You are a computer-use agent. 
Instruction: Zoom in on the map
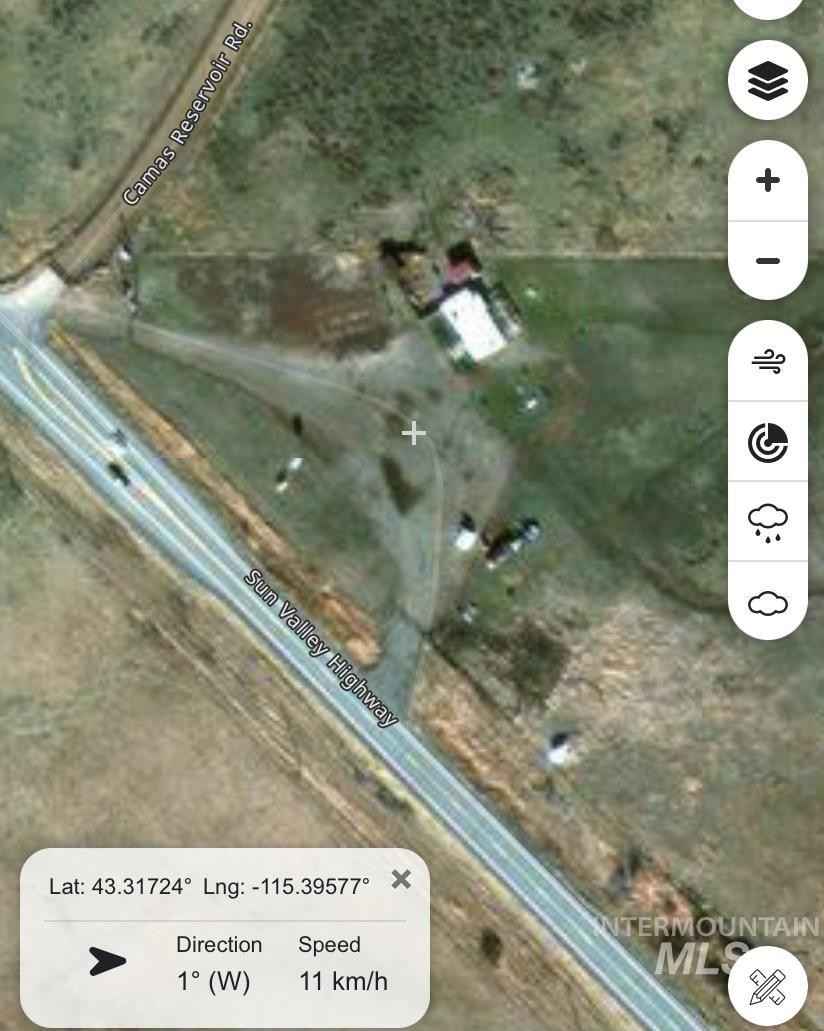(767, 181)
